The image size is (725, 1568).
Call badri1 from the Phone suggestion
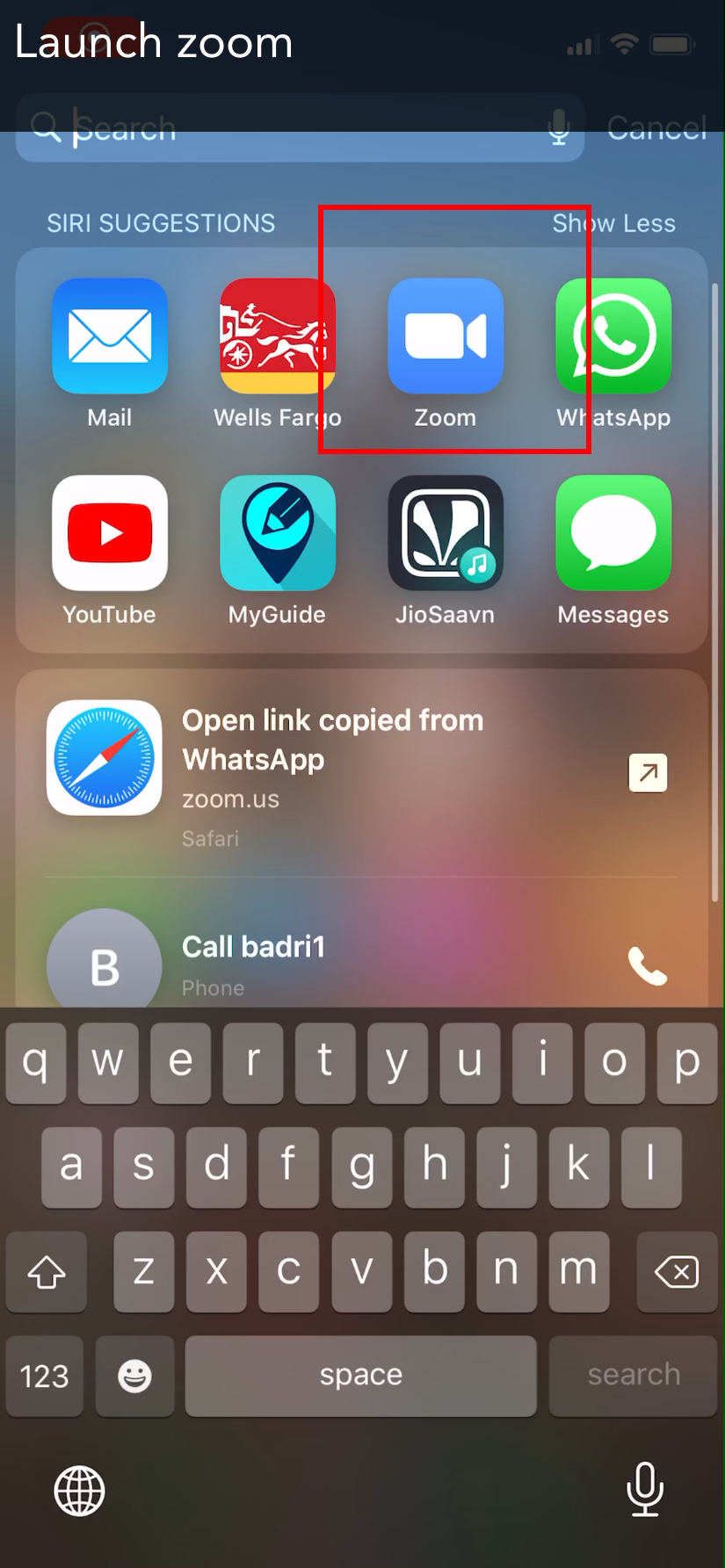647,966
